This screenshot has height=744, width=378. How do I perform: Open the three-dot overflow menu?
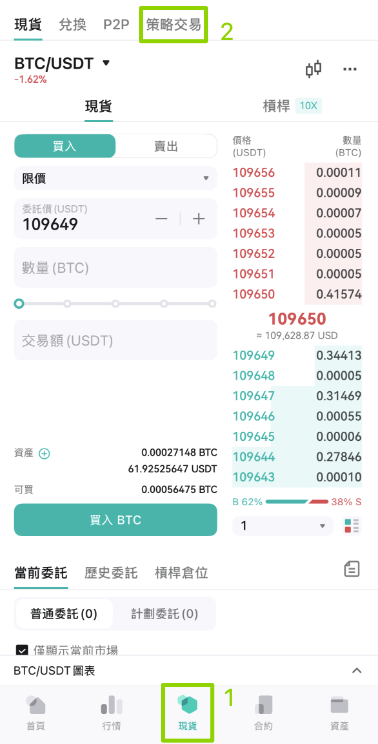350,69
